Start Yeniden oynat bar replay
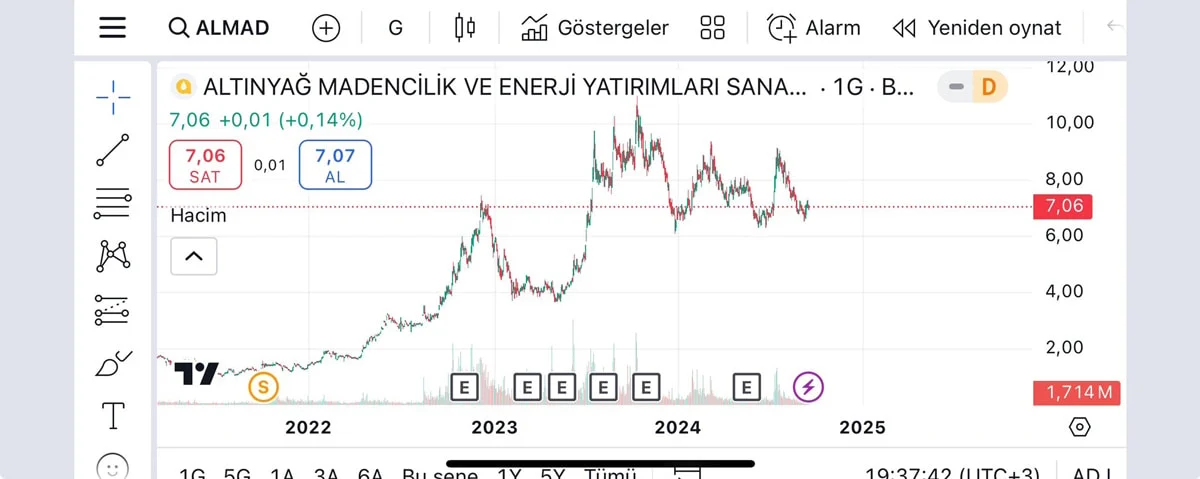Viewport: 1200px width, 479px height. coord(976,28)
